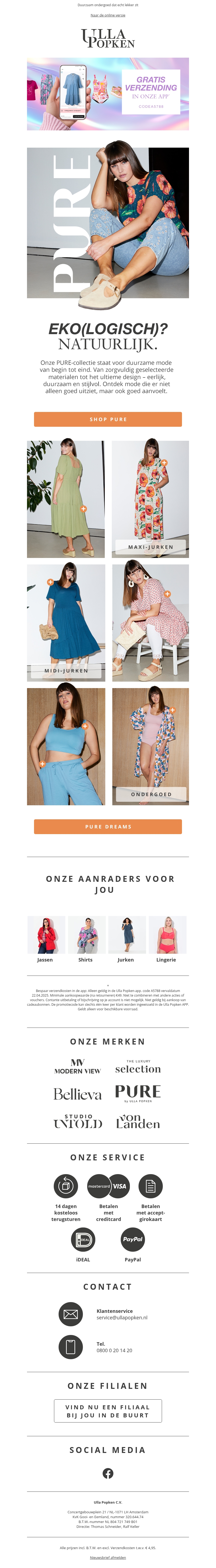
Task: View the Shirts recommendation
Action: (x=85, y=939)
